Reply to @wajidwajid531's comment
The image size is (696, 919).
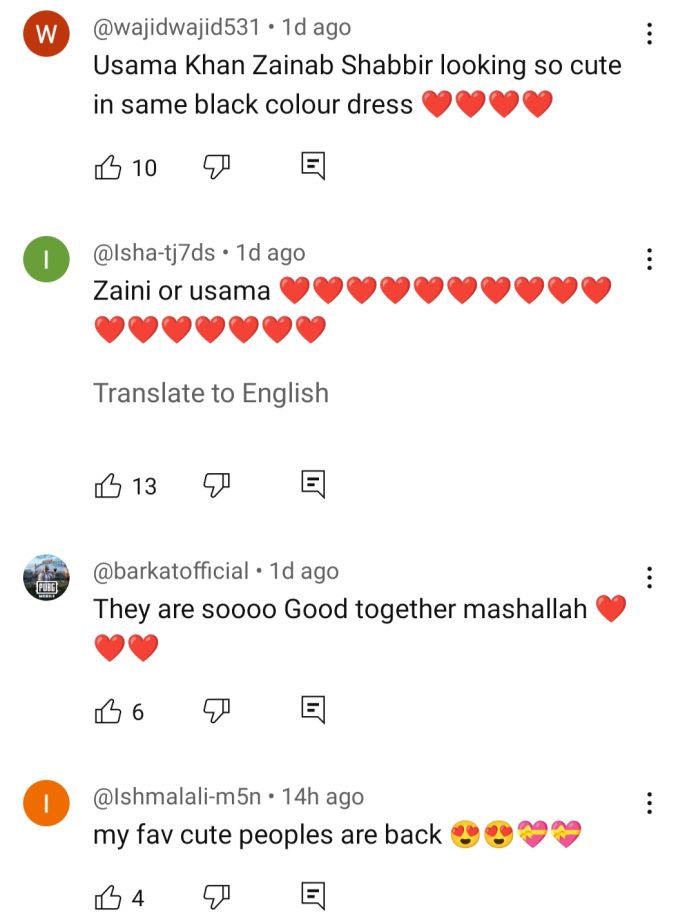[x=313, y=167]
